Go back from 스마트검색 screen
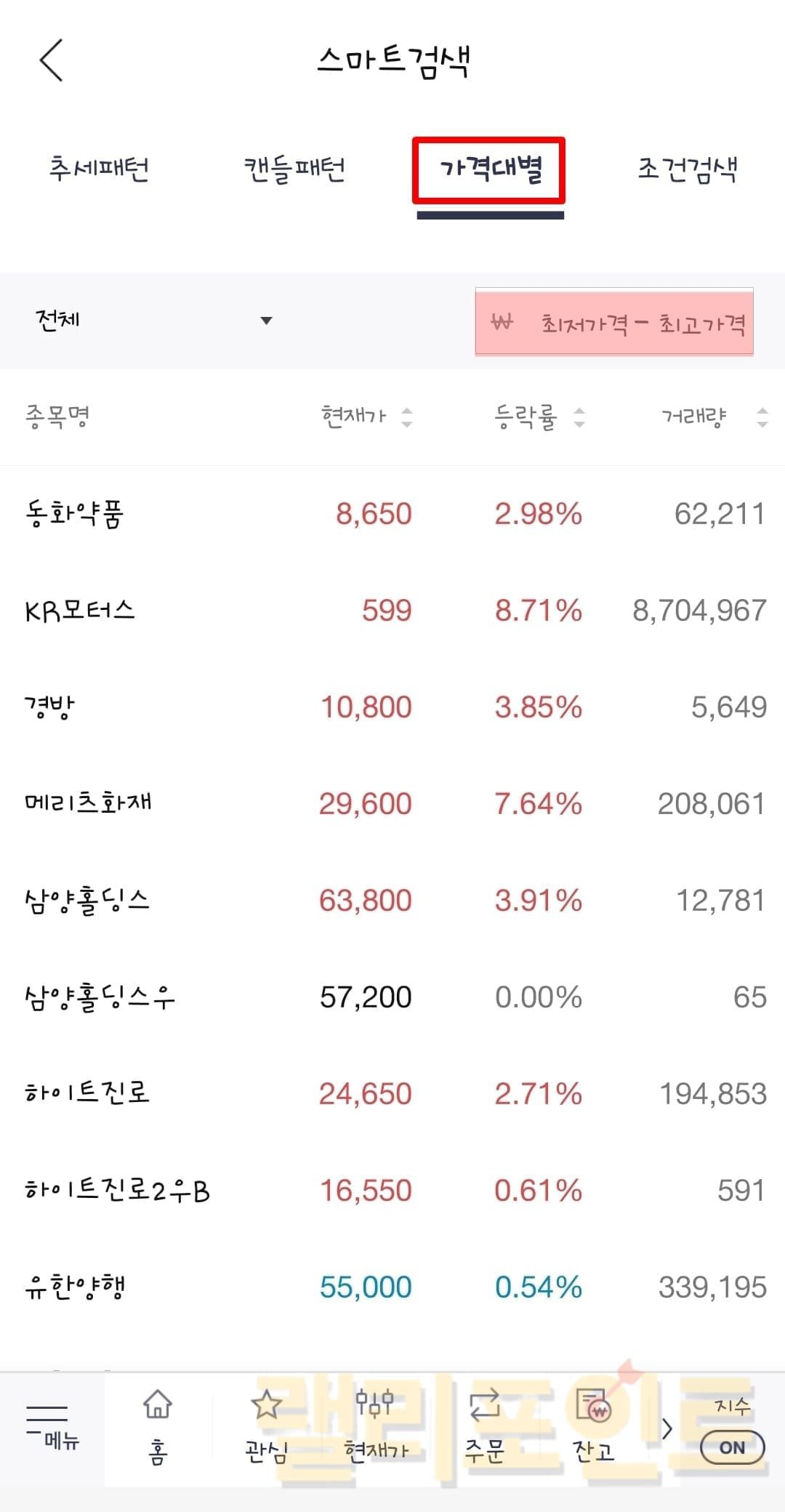This screenshot has height=1512, width=785. (x=51, y=60)
